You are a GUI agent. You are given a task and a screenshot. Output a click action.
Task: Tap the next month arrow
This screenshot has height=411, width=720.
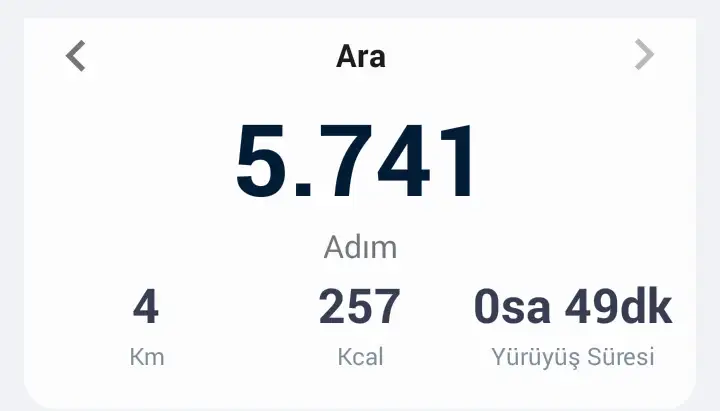pos(644,56)
